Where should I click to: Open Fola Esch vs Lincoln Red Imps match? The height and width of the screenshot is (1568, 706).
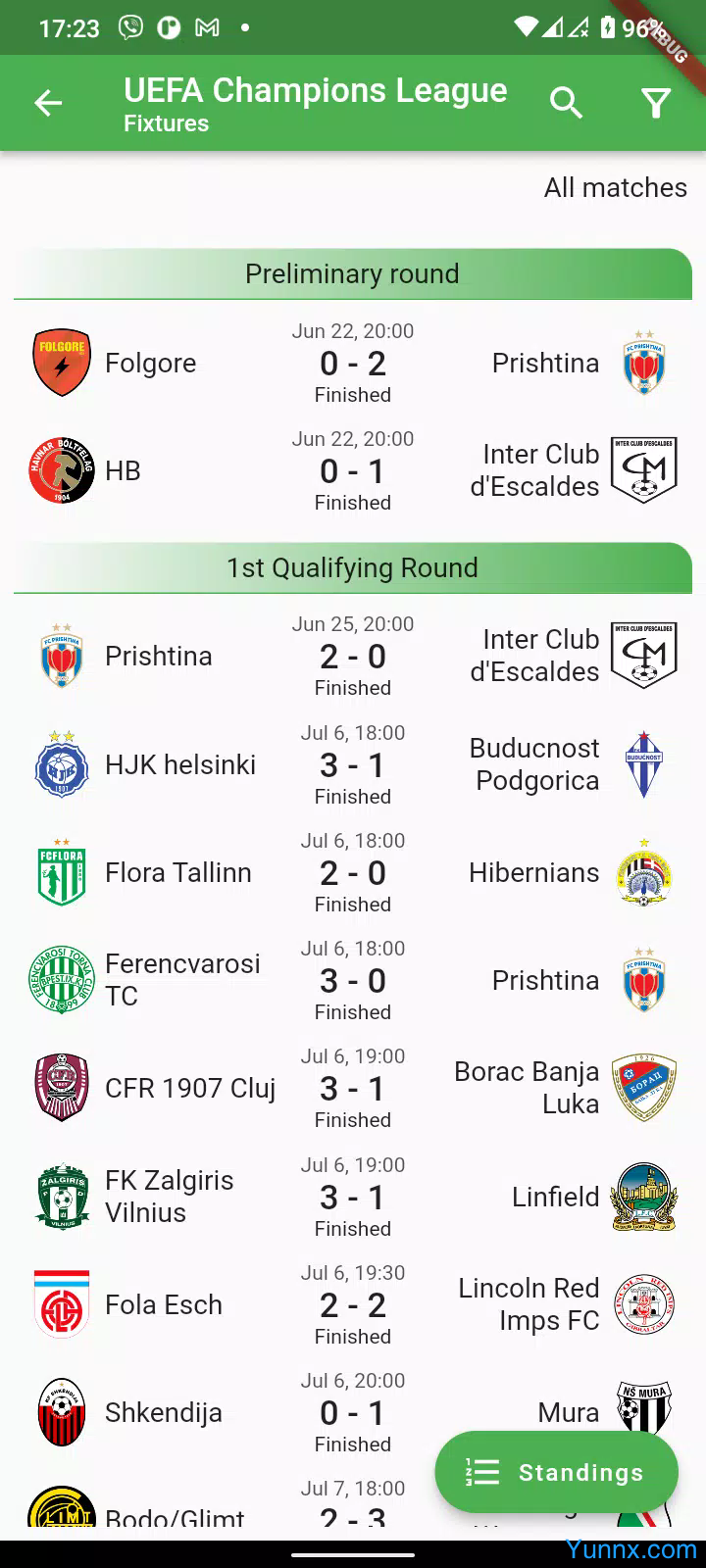tap(353, 1304)
